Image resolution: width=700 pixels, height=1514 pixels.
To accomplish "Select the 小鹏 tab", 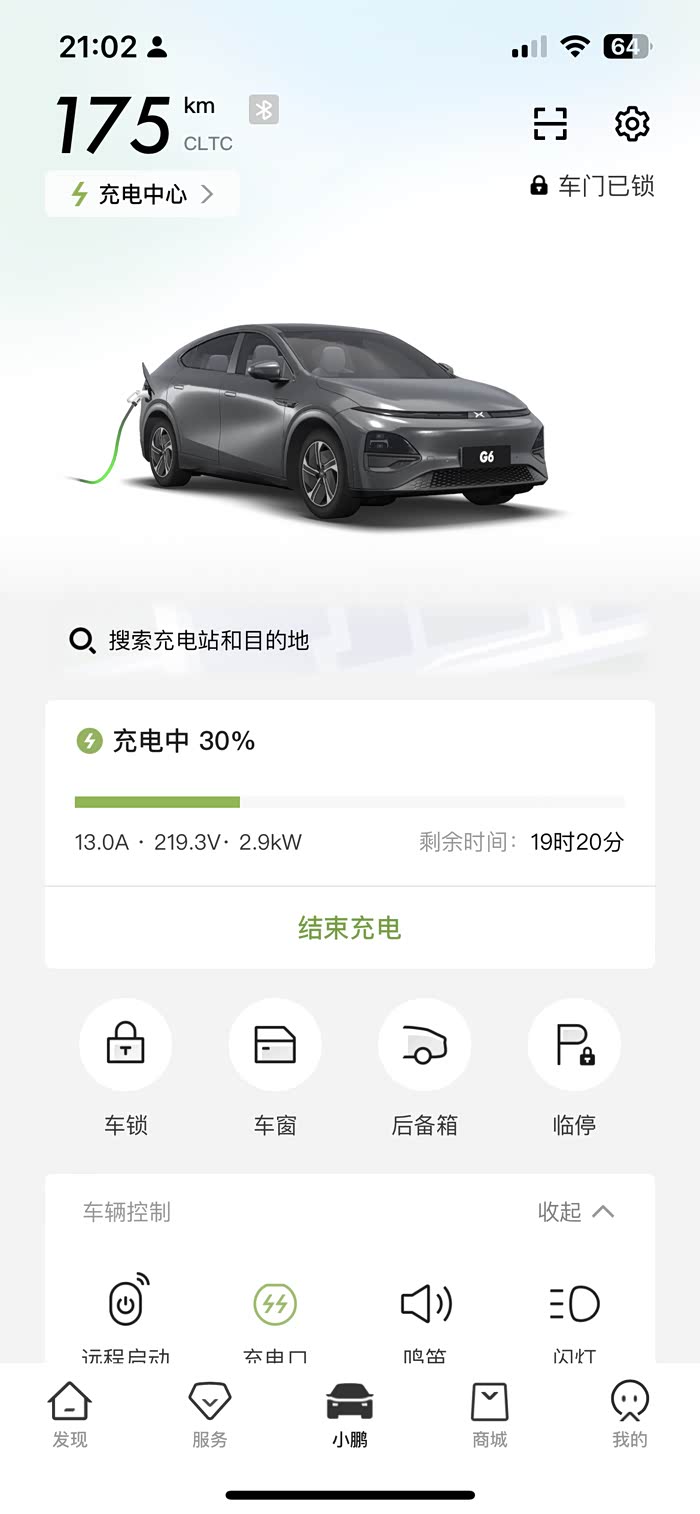I will [350, 1414].
